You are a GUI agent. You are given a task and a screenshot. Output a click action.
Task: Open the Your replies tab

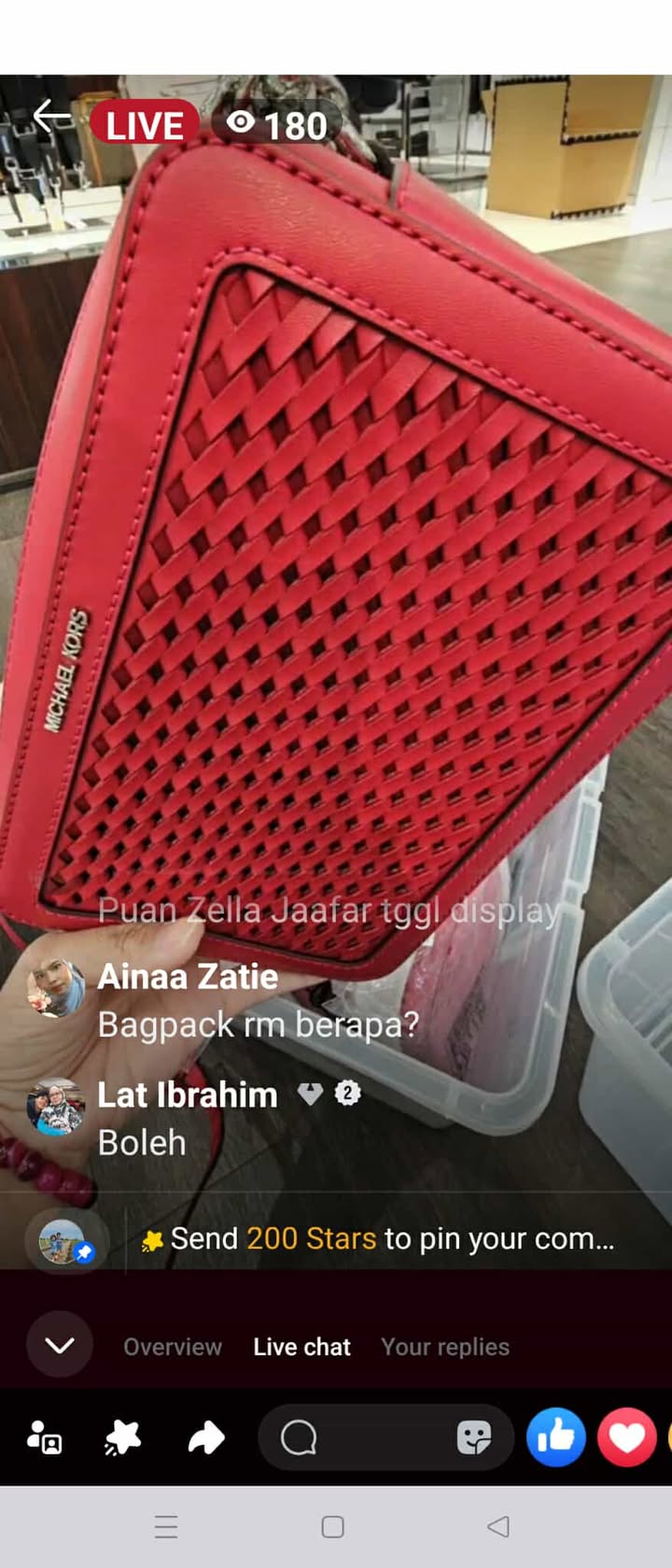point(445,1347)
